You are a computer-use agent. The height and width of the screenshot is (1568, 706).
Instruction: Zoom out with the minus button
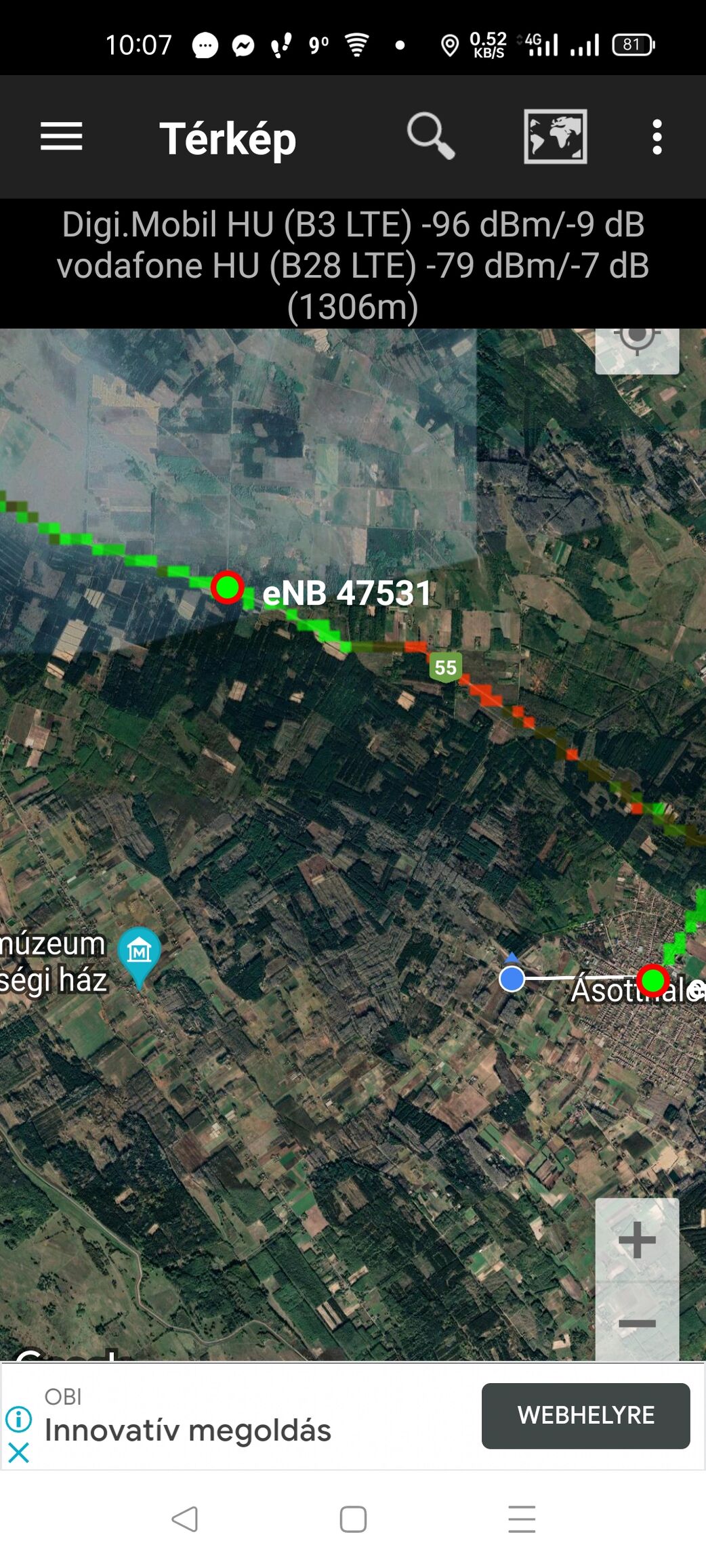(637, 1322)
